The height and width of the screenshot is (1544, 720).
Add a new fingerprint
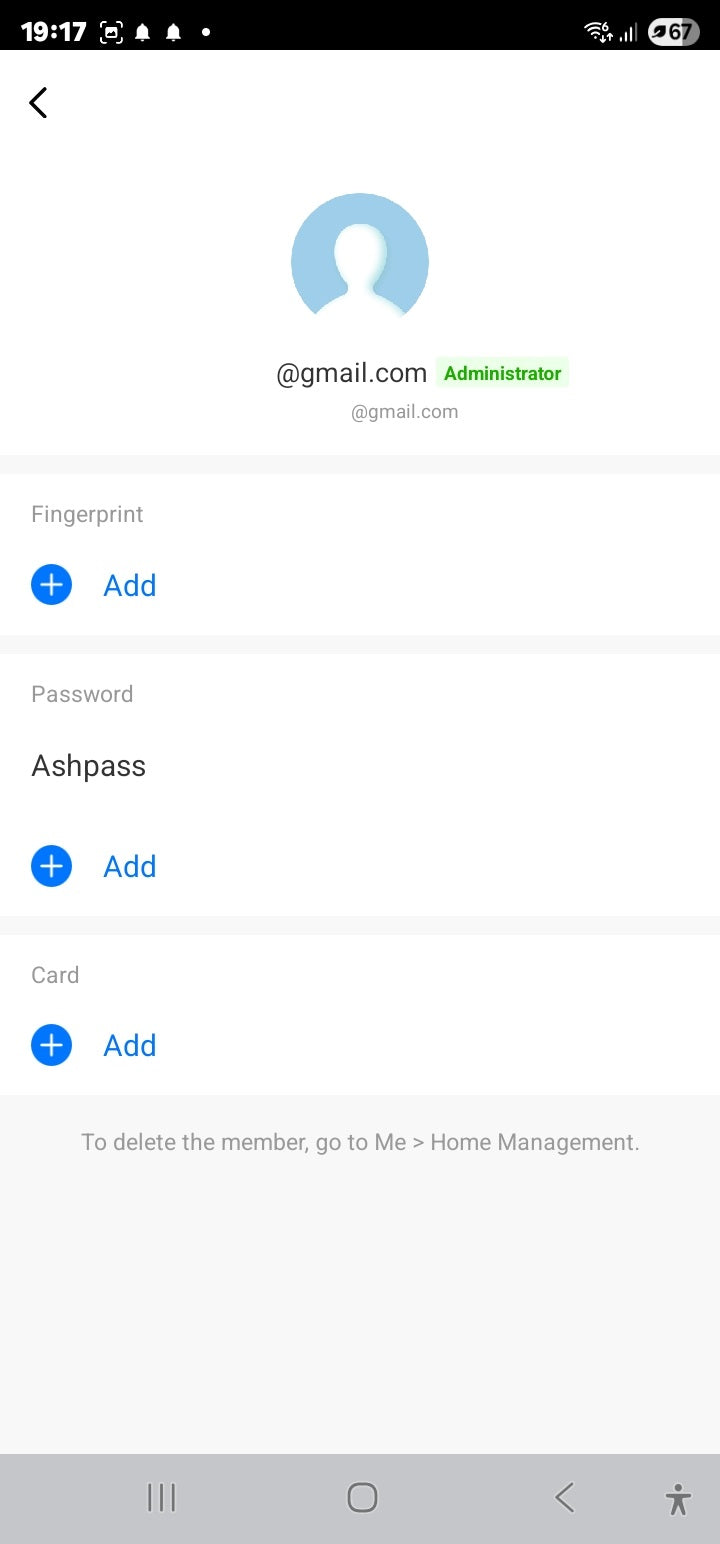point(94,585)
